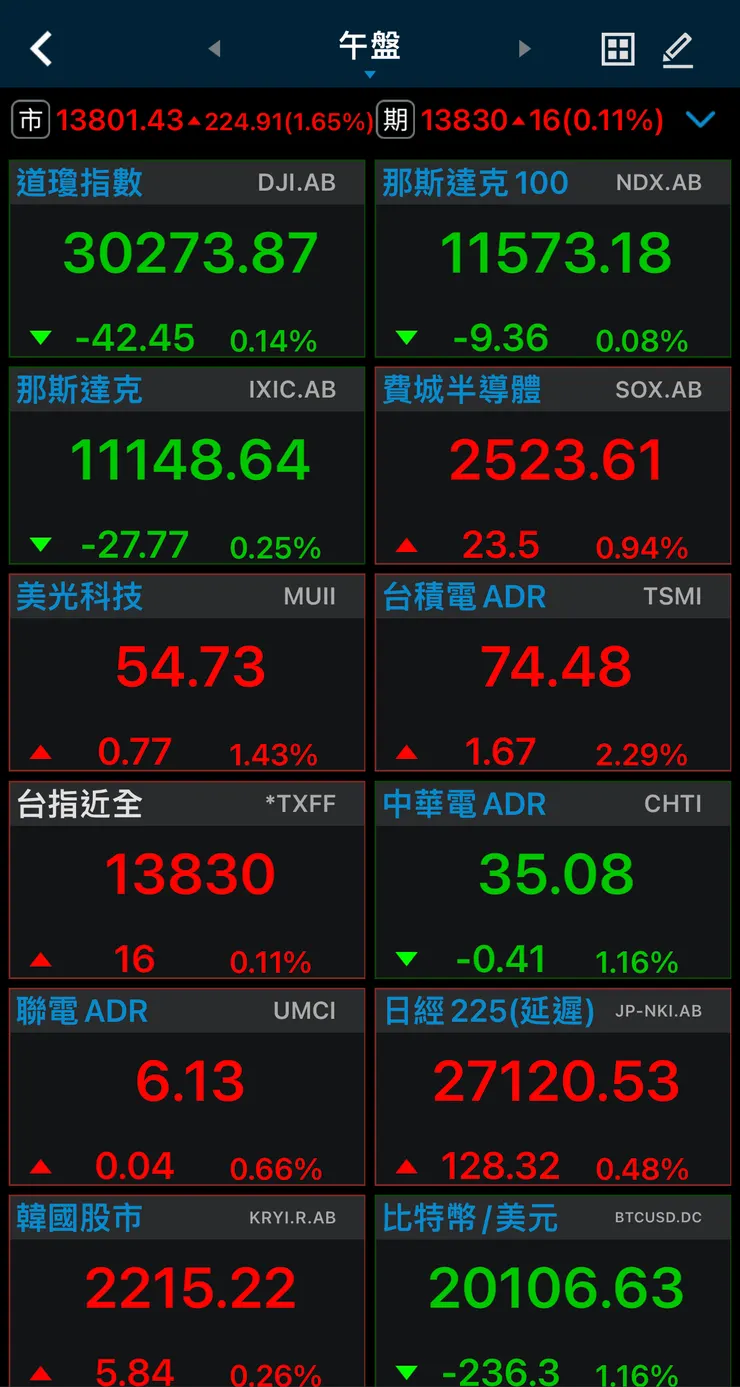This screenshot has width=740, height=1387.
Task: Tap the up arrow in 聯電 ADR tile
Action: [40, 1164]
